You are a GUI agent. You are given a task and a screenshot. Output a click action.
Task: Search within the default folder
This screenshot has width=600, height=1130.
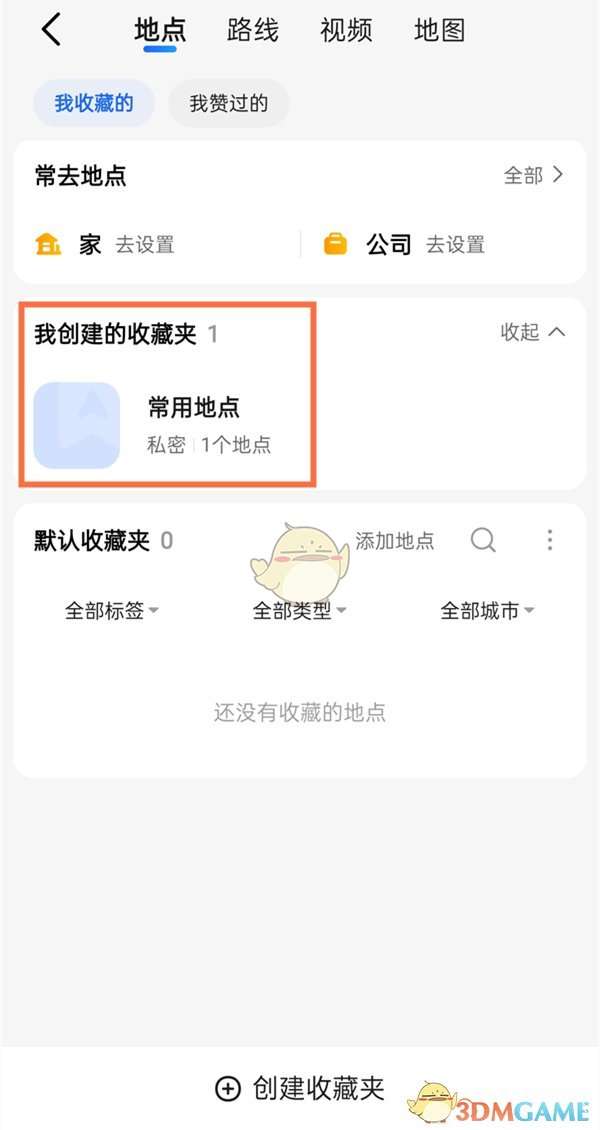tap(483, 541)
